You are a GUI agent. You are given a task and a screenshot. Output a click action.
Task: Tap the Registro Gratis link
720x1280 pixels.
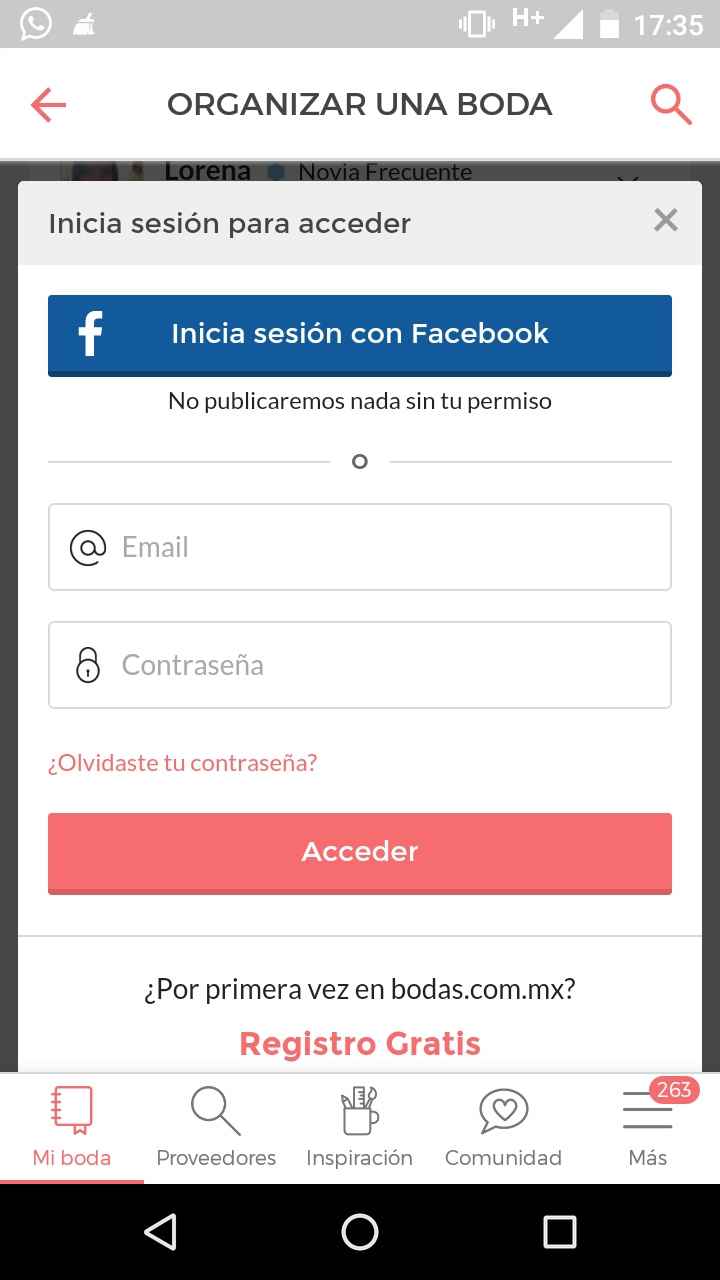pos(359,1043)
